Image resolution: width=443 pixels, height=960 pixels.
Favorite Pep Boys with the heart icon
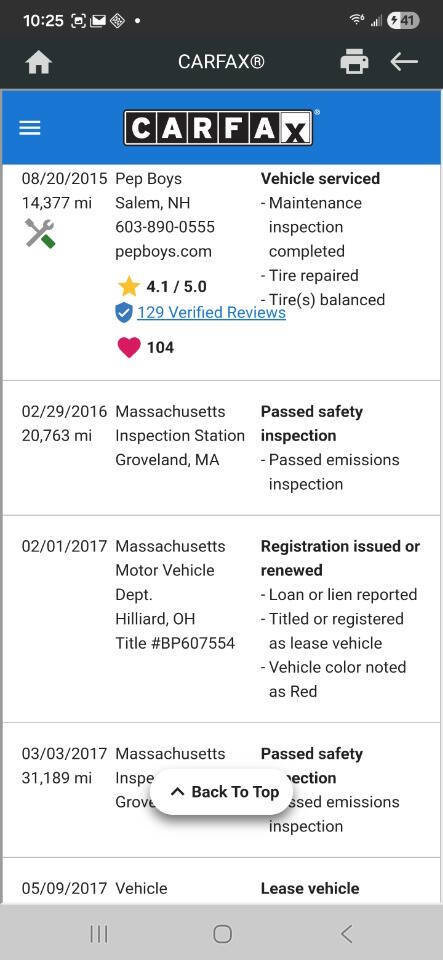click(128, 347)
